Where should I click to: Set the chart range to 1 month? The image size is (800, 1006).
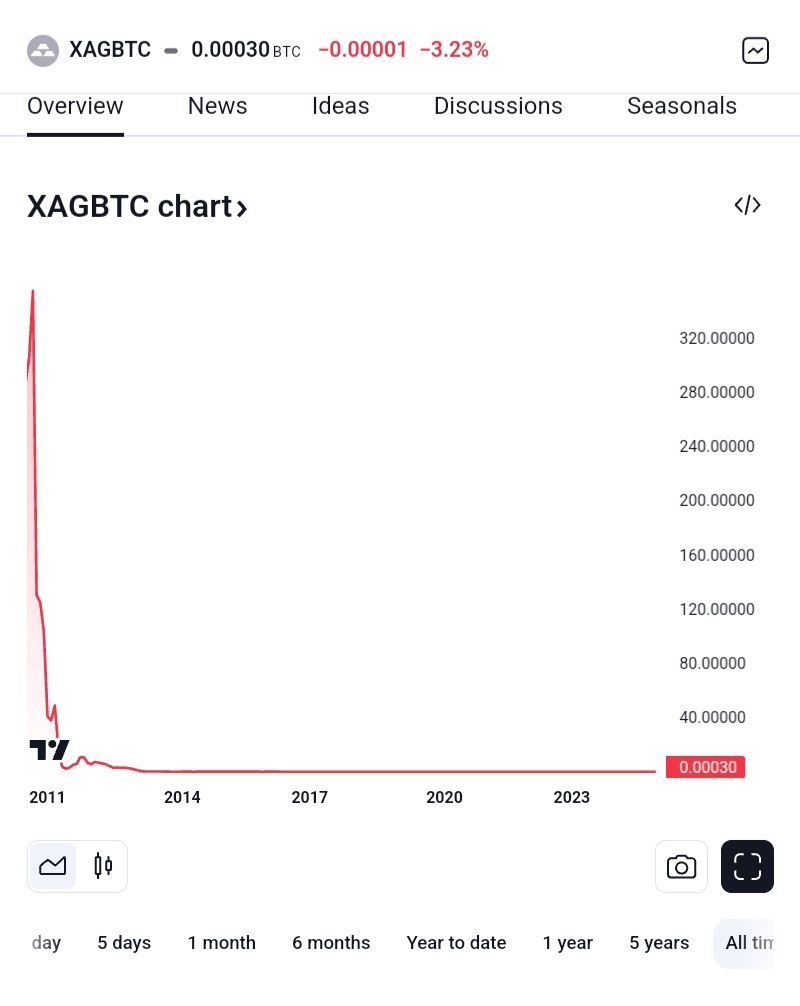point(221,943)
